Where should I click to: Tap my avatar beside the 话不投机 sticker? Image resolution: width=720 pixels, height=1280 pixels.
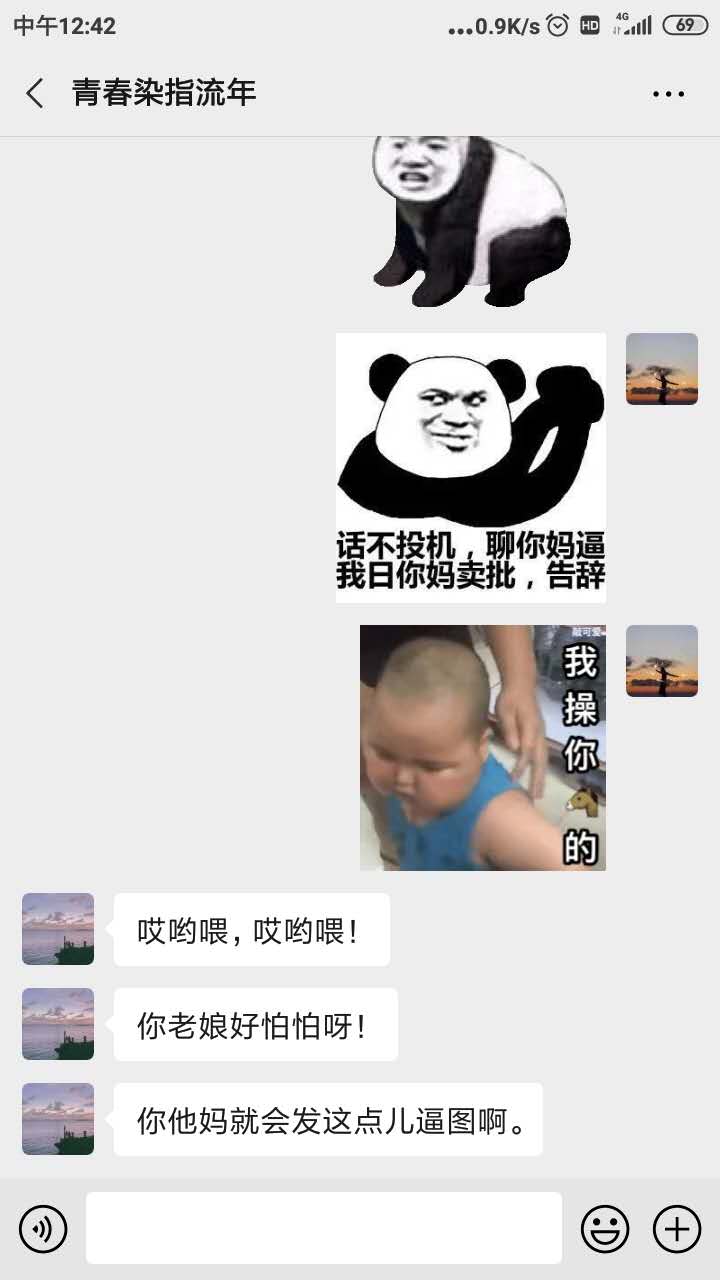click(662, 369)
